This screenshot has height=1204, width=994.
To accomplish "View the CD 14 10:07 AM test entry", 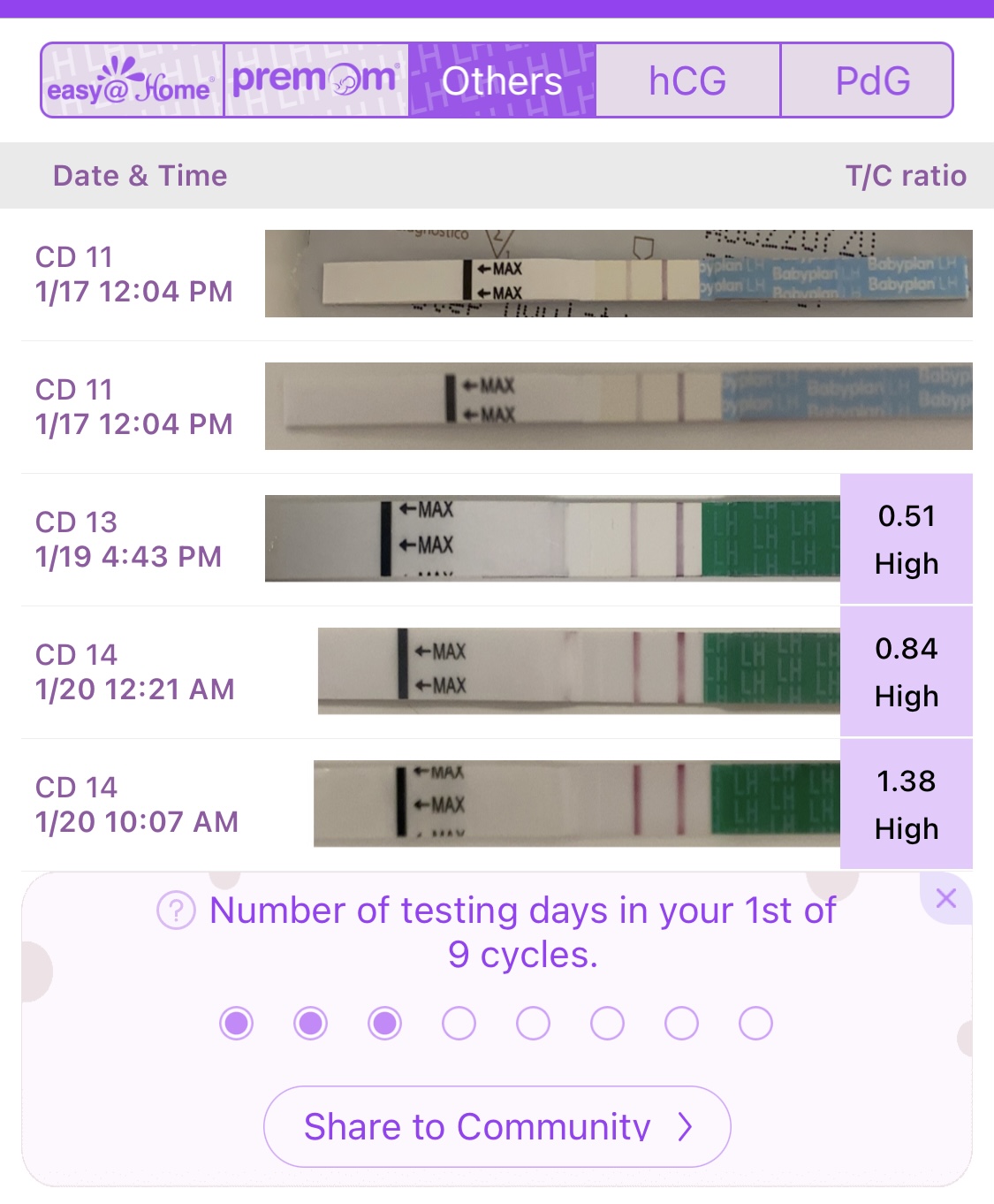I will coord(495,804).
